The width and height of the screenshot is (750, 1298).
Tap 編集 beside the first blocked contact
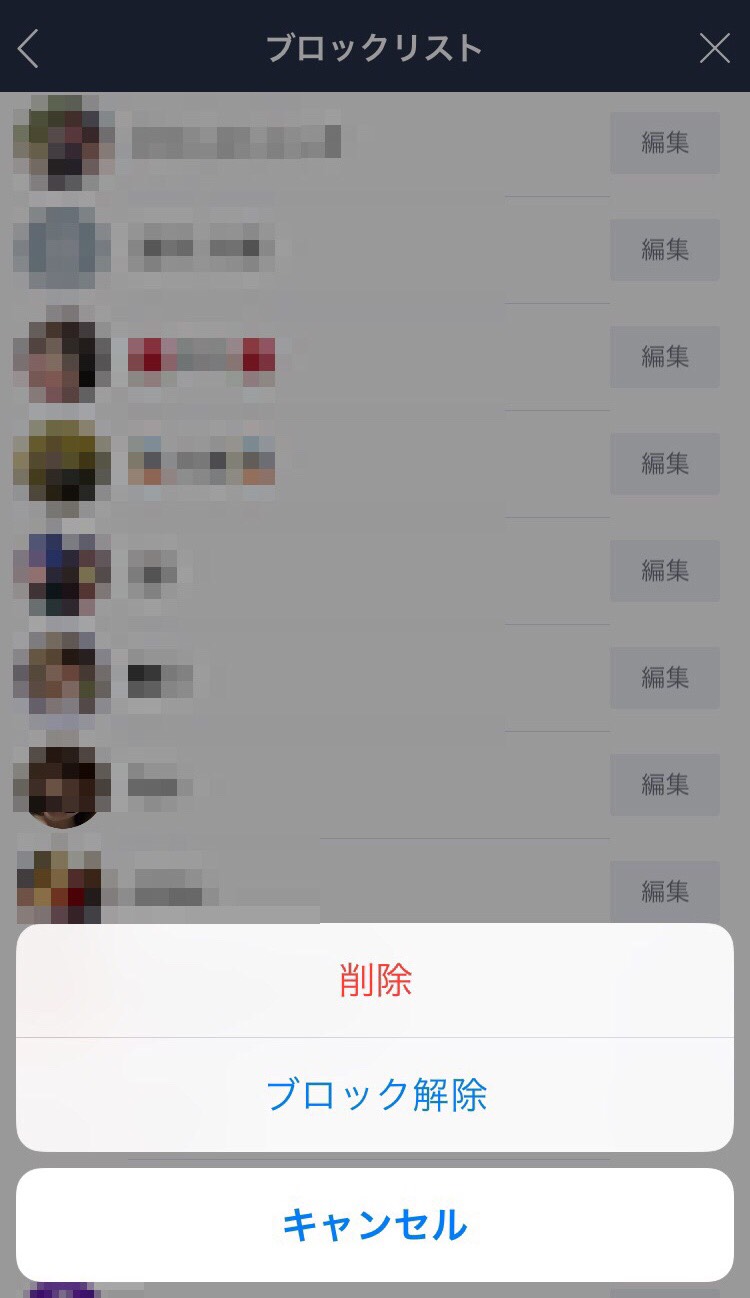point(665,142)
